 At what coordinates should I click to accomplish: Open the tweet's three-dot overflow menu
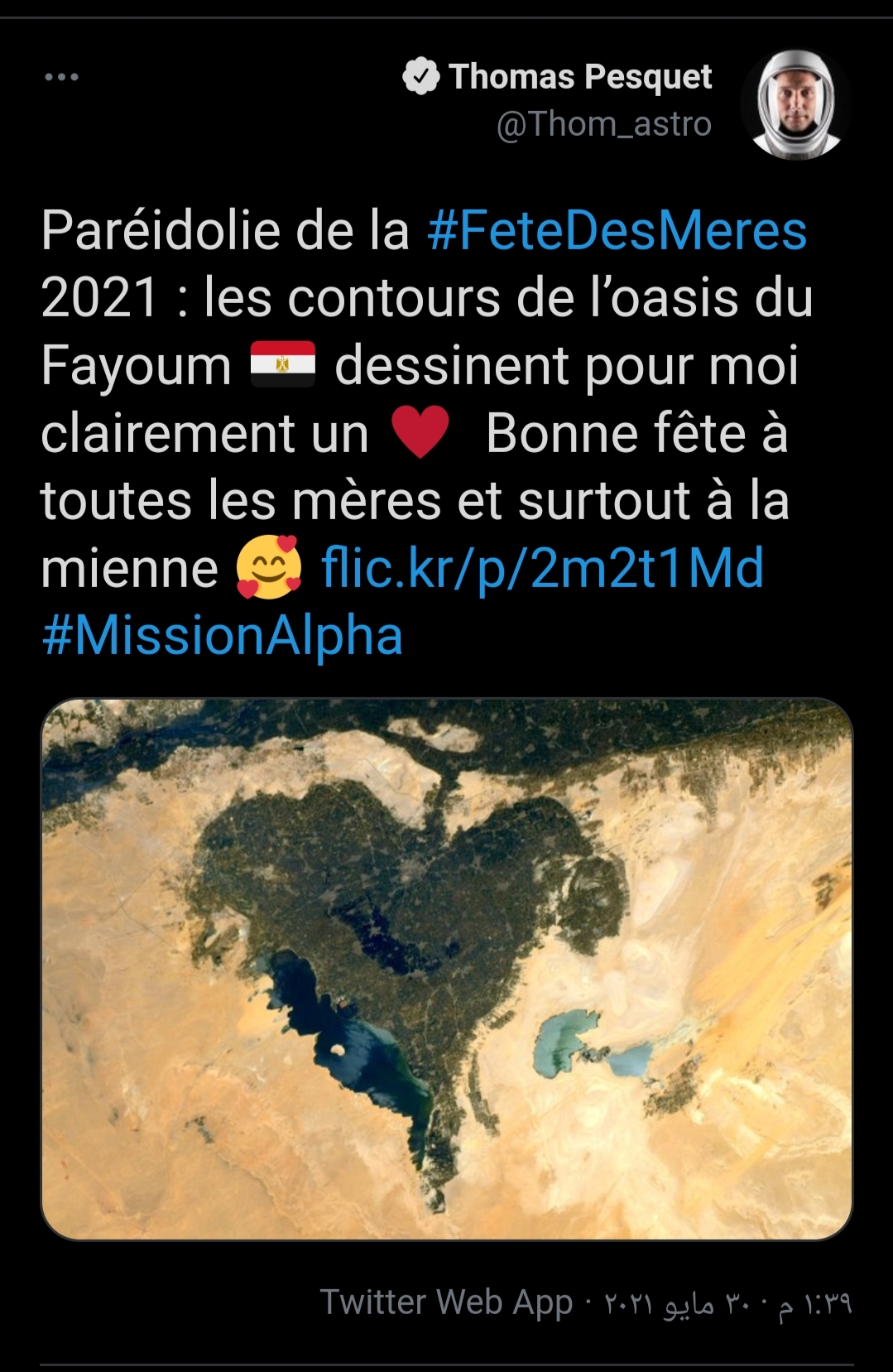tap(61, 77)
